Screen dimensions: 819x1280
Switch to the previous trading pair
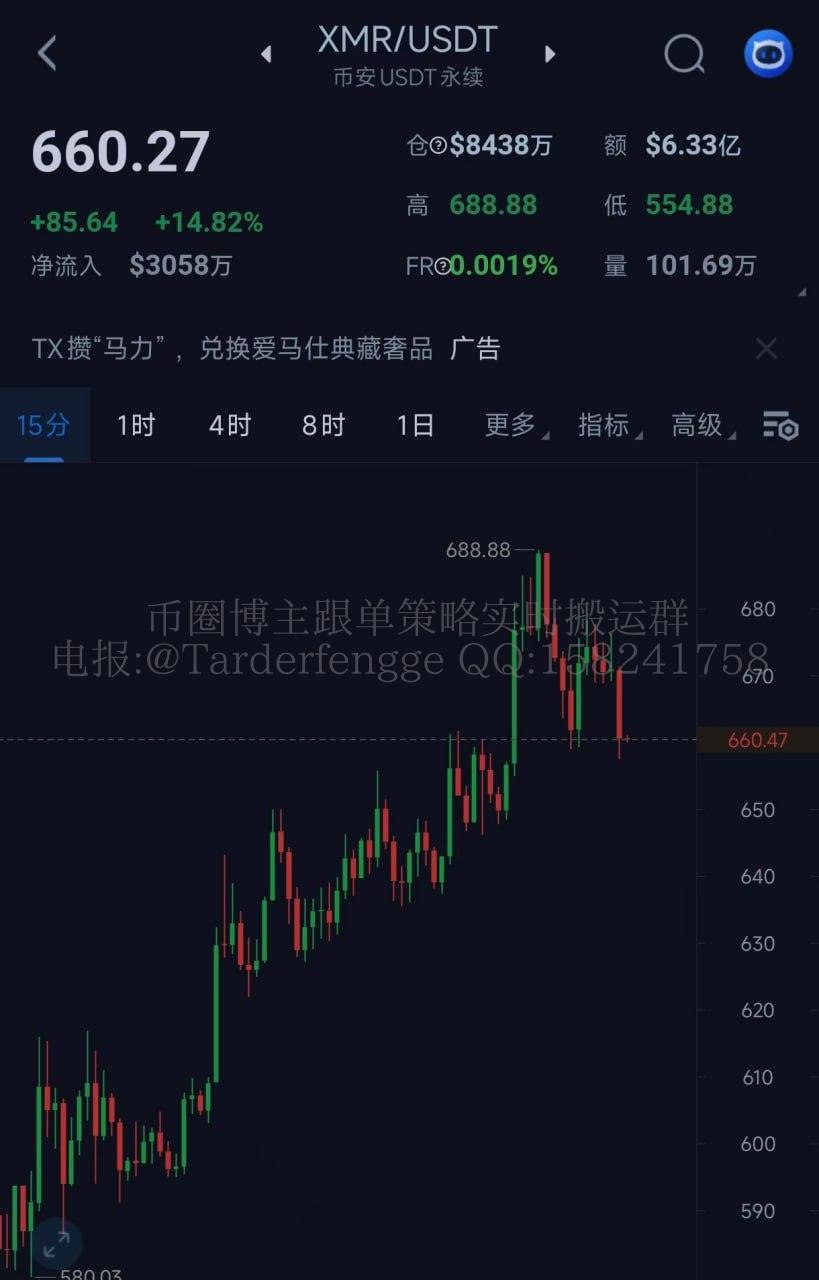click(x=266, y=54)
